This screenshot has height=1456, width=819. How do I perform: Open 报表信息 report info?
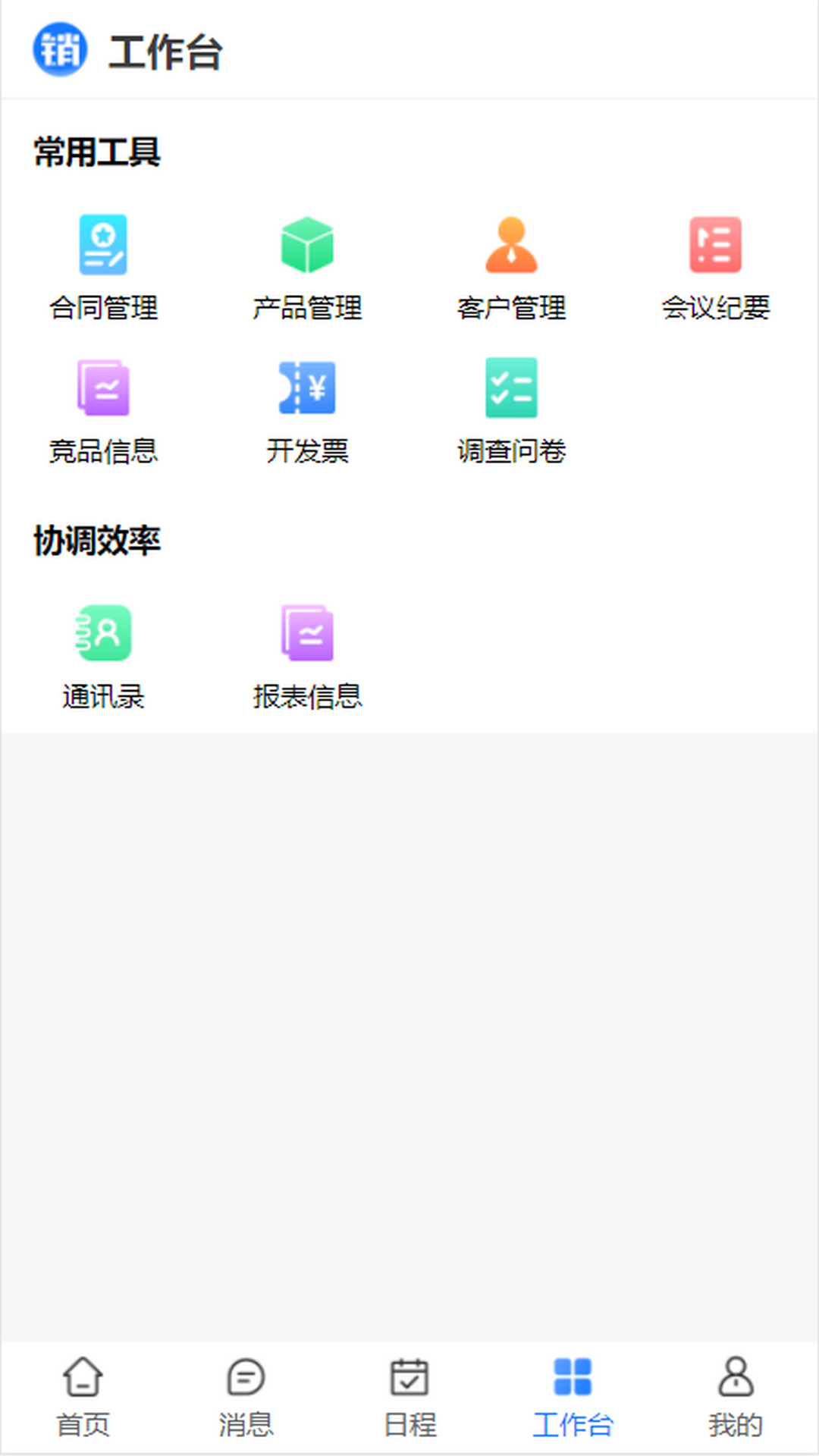click(307, 656)
